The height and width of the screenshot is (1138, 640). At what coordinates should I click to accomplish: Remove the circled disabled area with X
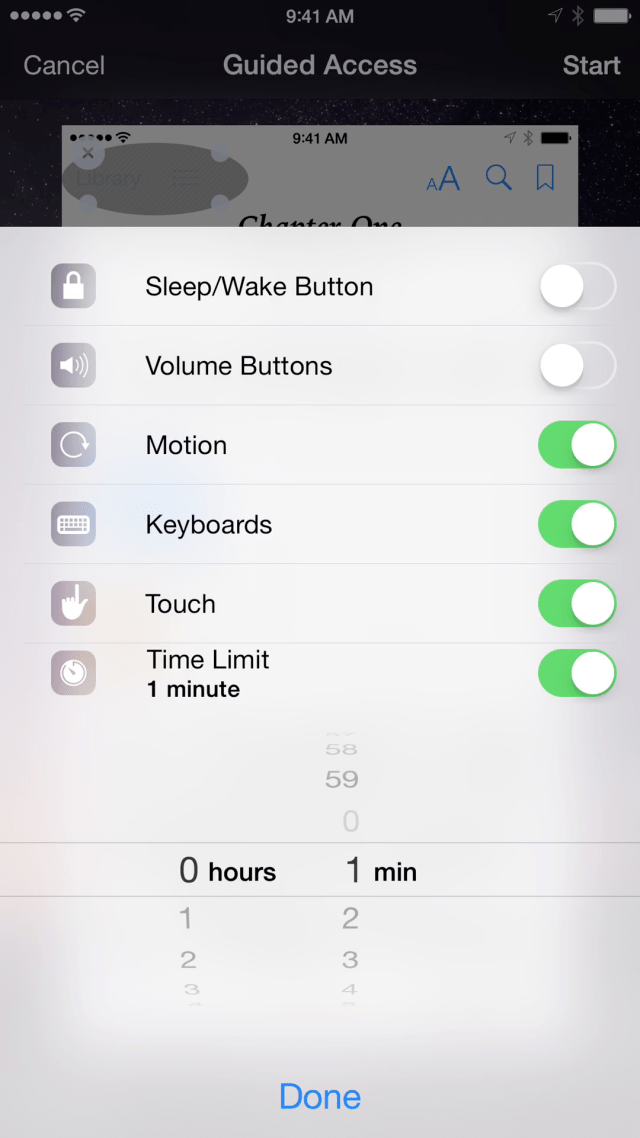click(88, 153)
